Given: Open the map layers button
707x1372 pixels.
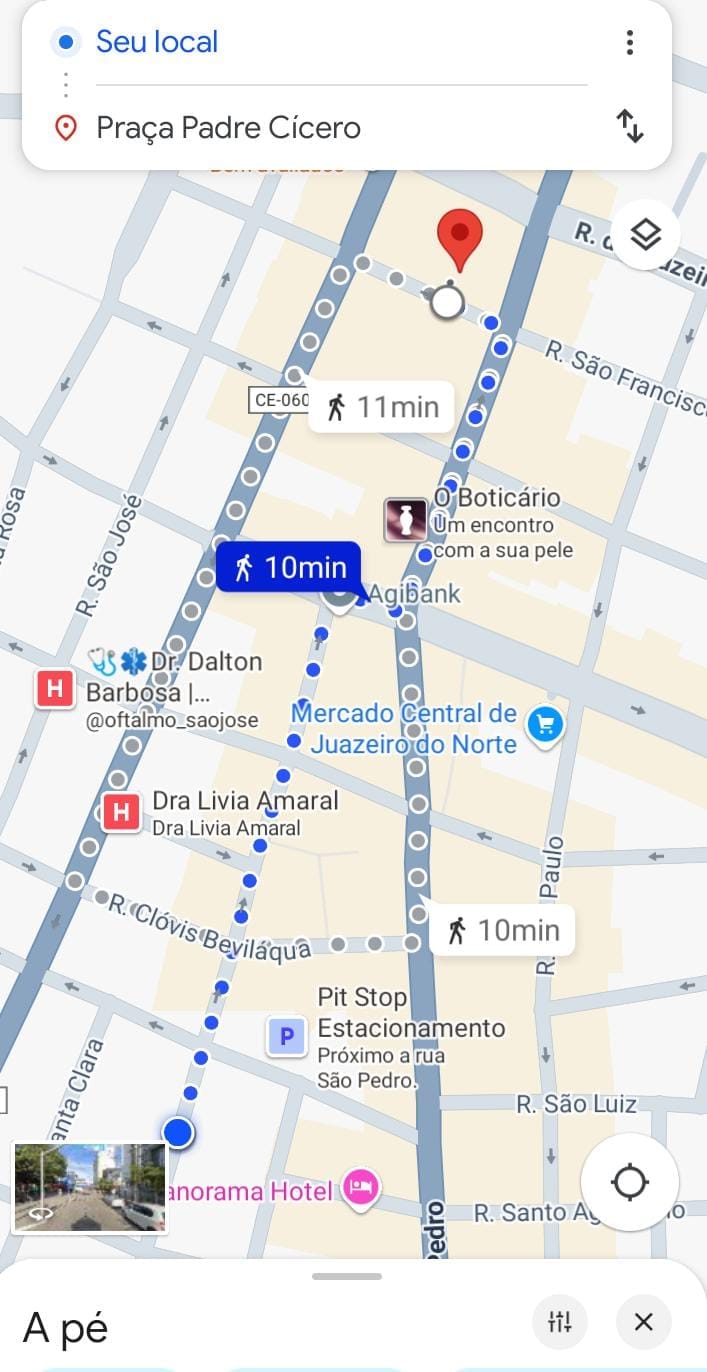Looking at the screenshot, I should point(646,236).
